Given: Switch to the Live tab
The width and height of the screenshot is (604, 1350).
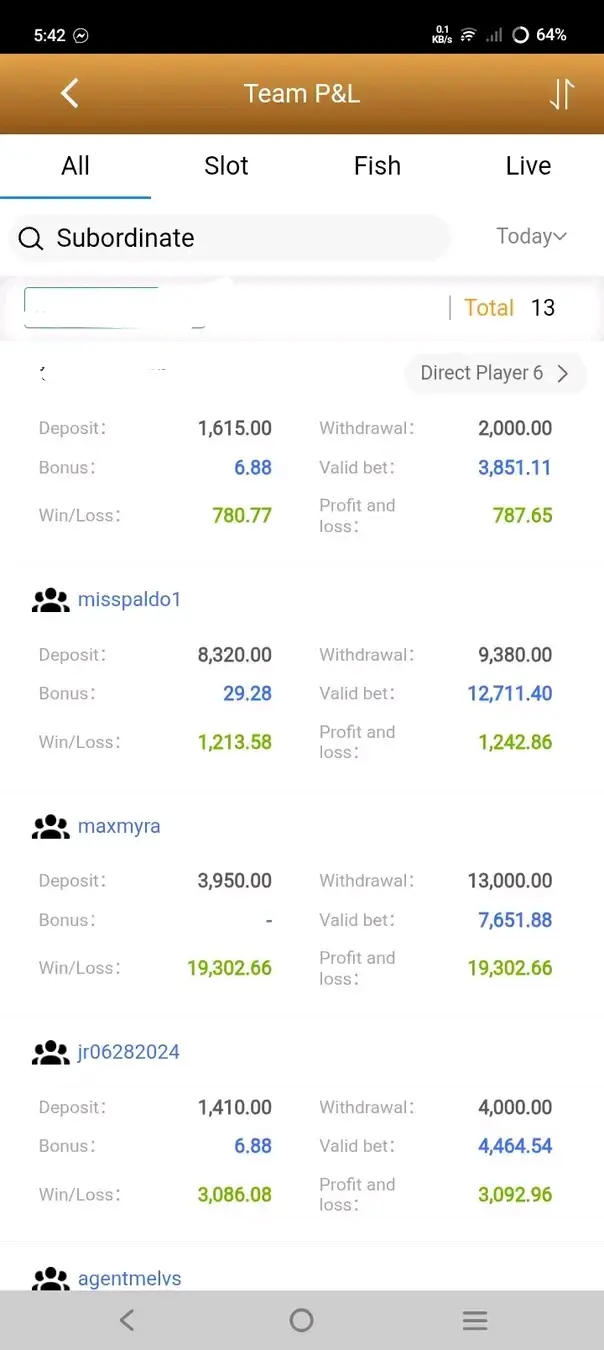Looking at the screenshot, I should (x=528, y=166).
